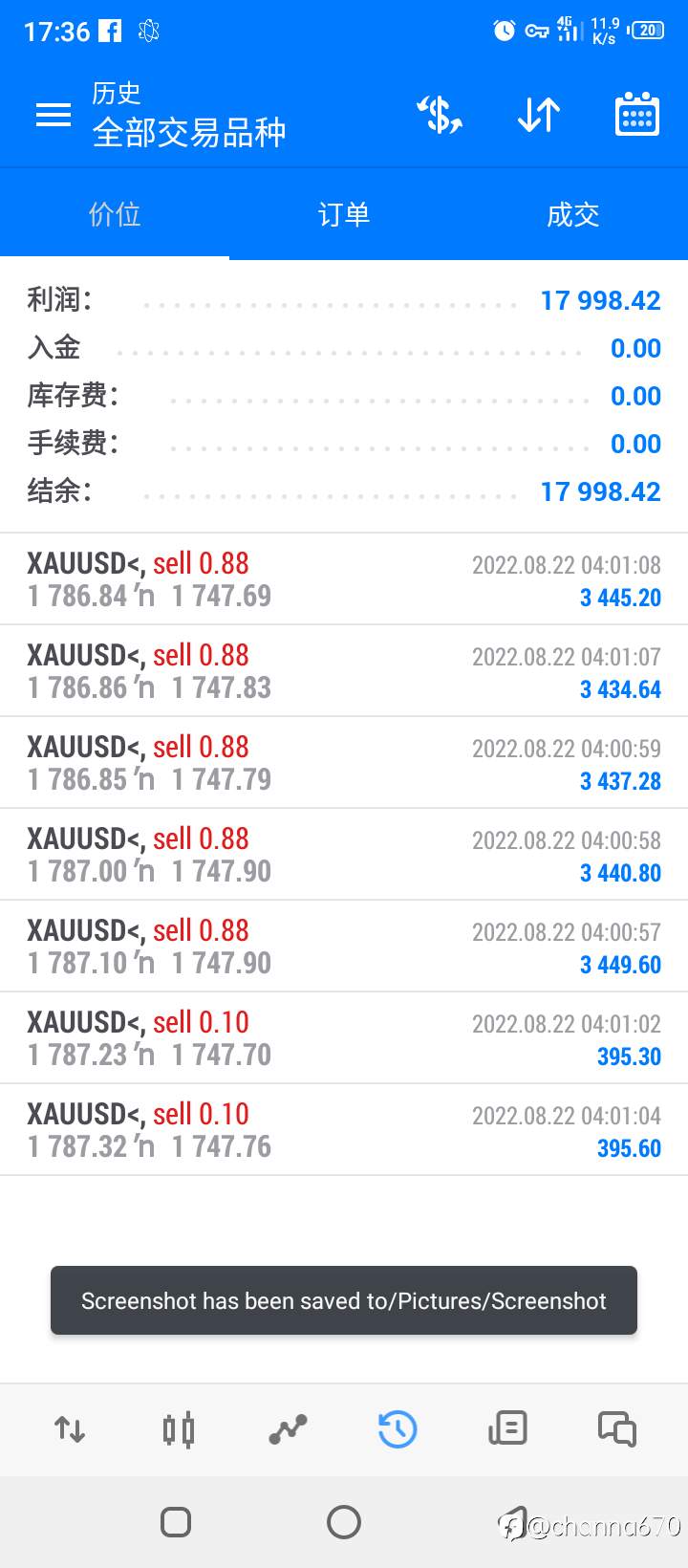Viewport: 688px width, 1568px height.
Task: Open the trade line-graph tab
Action: (288, 1429)
